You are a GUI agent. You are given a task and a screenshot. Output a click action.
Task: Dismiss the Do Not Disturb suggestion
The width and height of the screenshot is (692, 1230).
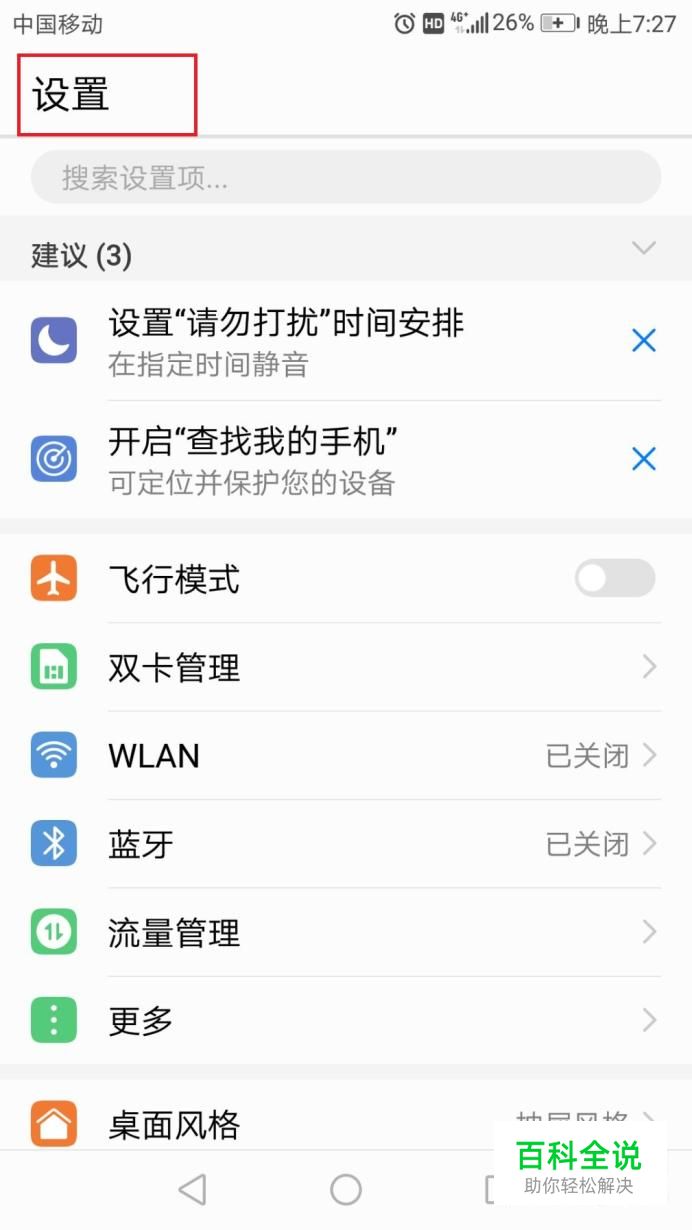(644, 341)
